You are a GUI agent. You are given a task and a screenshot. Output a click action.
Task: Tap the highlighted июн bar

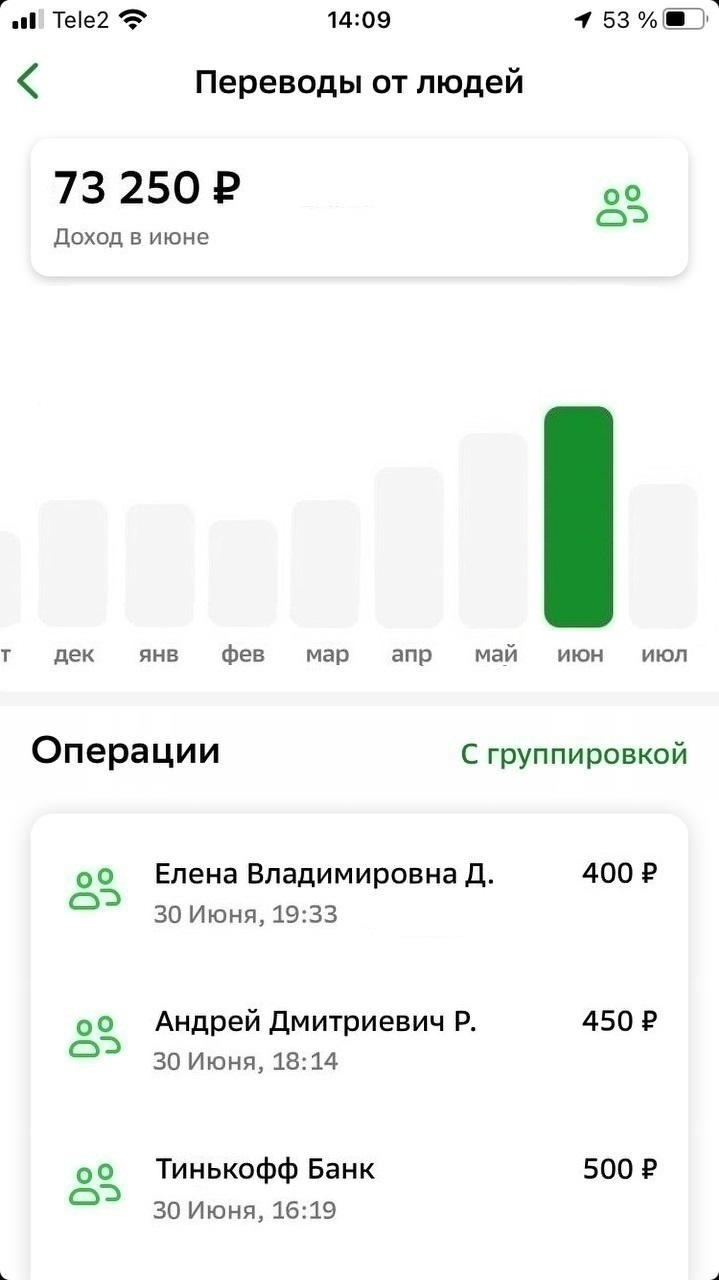pyautogui.click(x=578, y=517)
